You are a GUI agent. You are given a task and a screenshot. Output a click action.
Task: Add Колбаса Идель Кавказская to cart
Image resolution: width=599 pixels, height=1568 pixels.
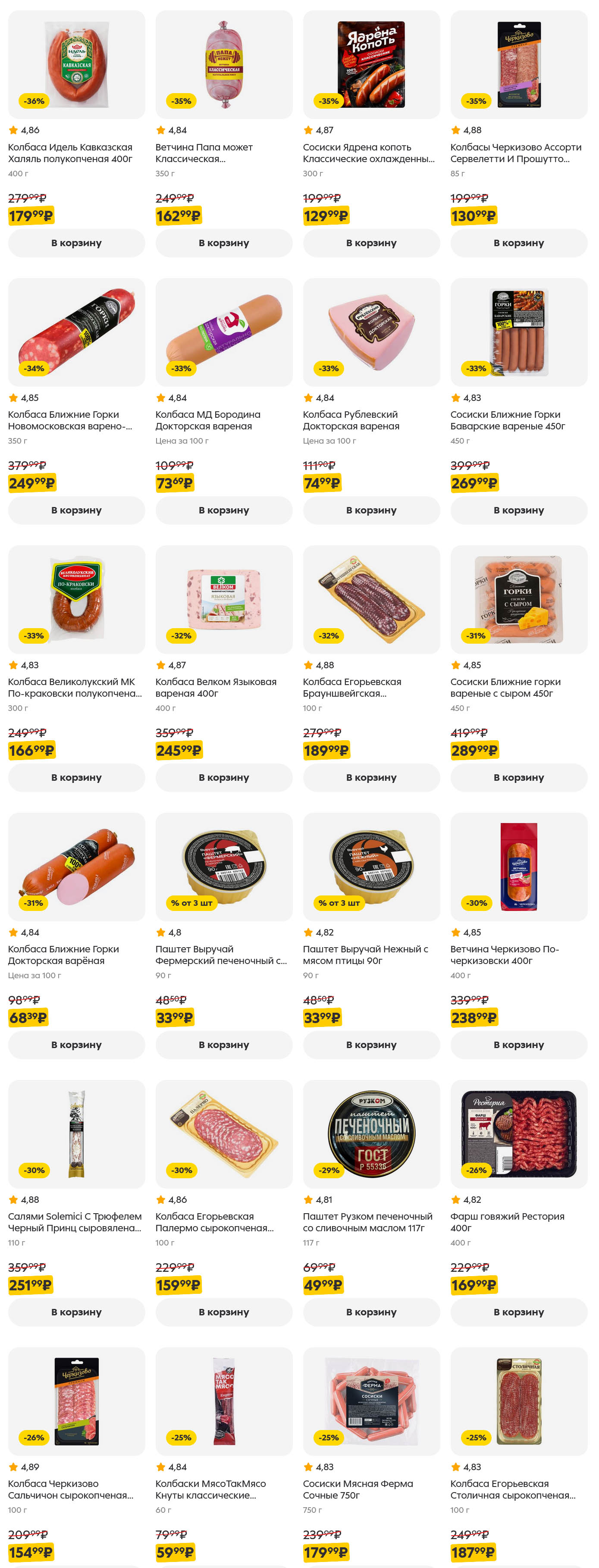[76, 243]
